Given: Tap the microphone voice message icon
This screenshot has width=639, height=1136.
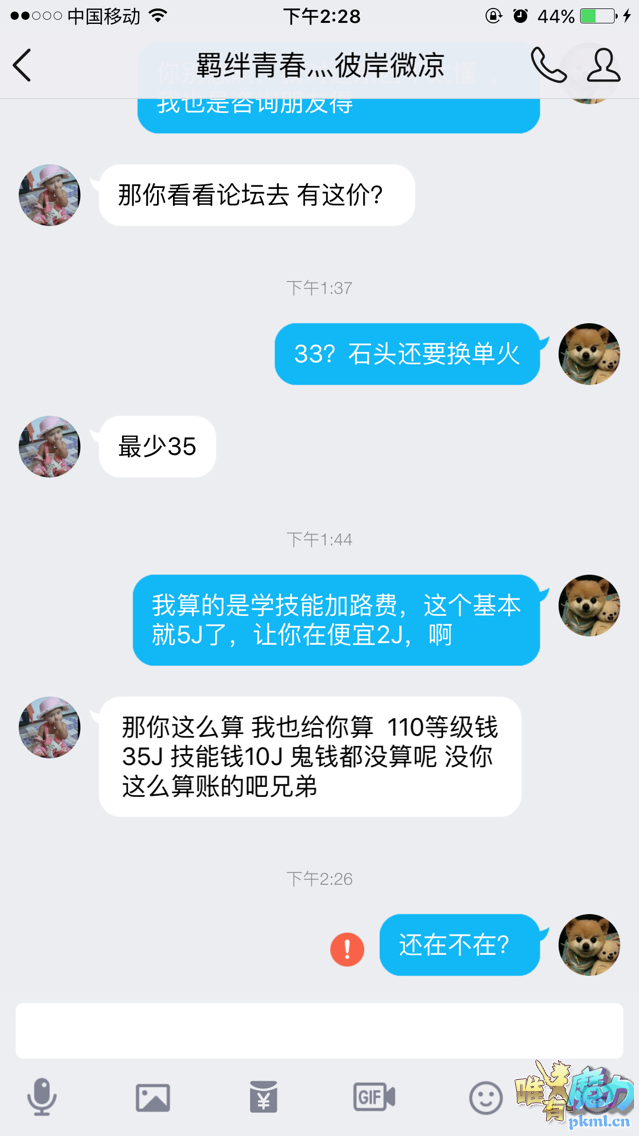Looking at the screenshot, I should coord(42,1097).
